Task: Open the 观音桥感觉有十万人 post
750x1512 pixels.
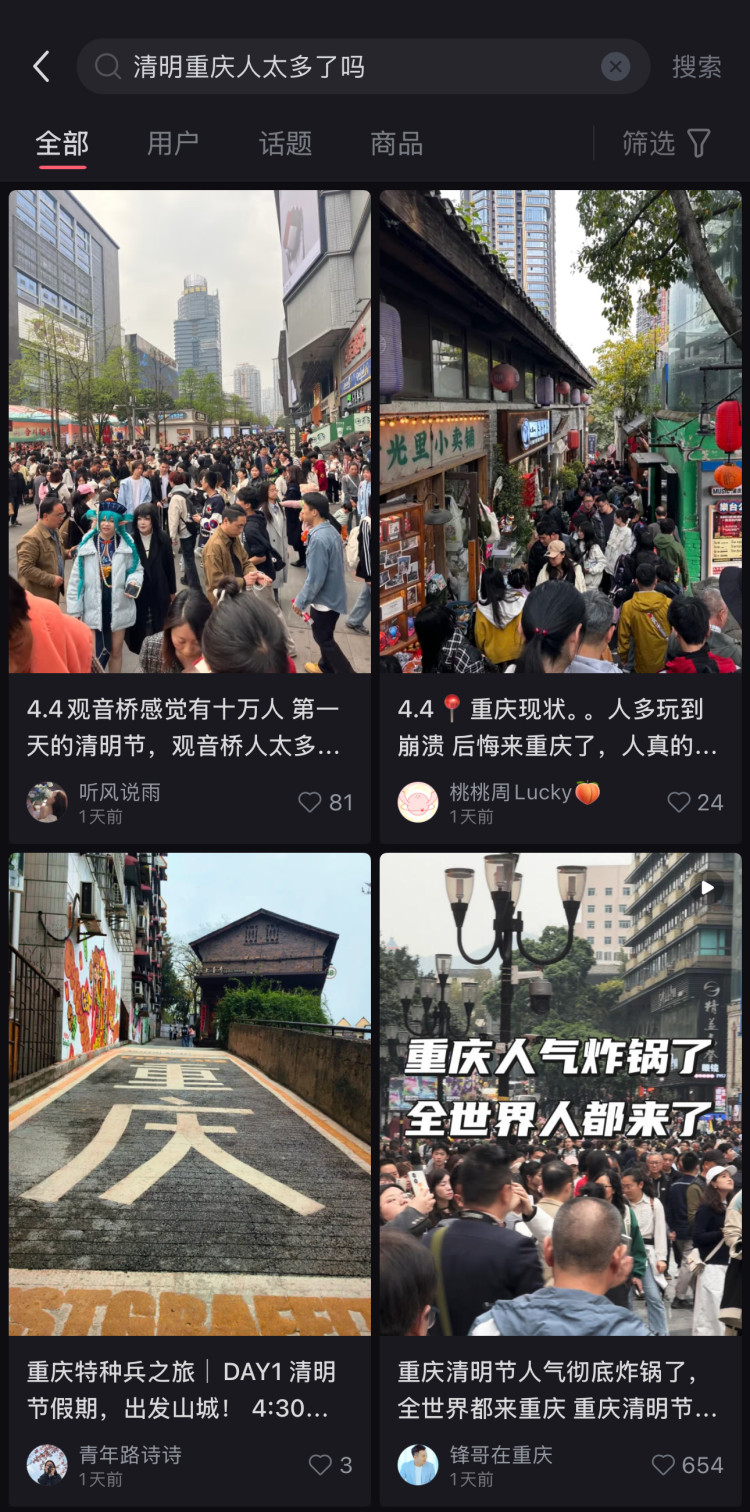Action: [190, 430]
